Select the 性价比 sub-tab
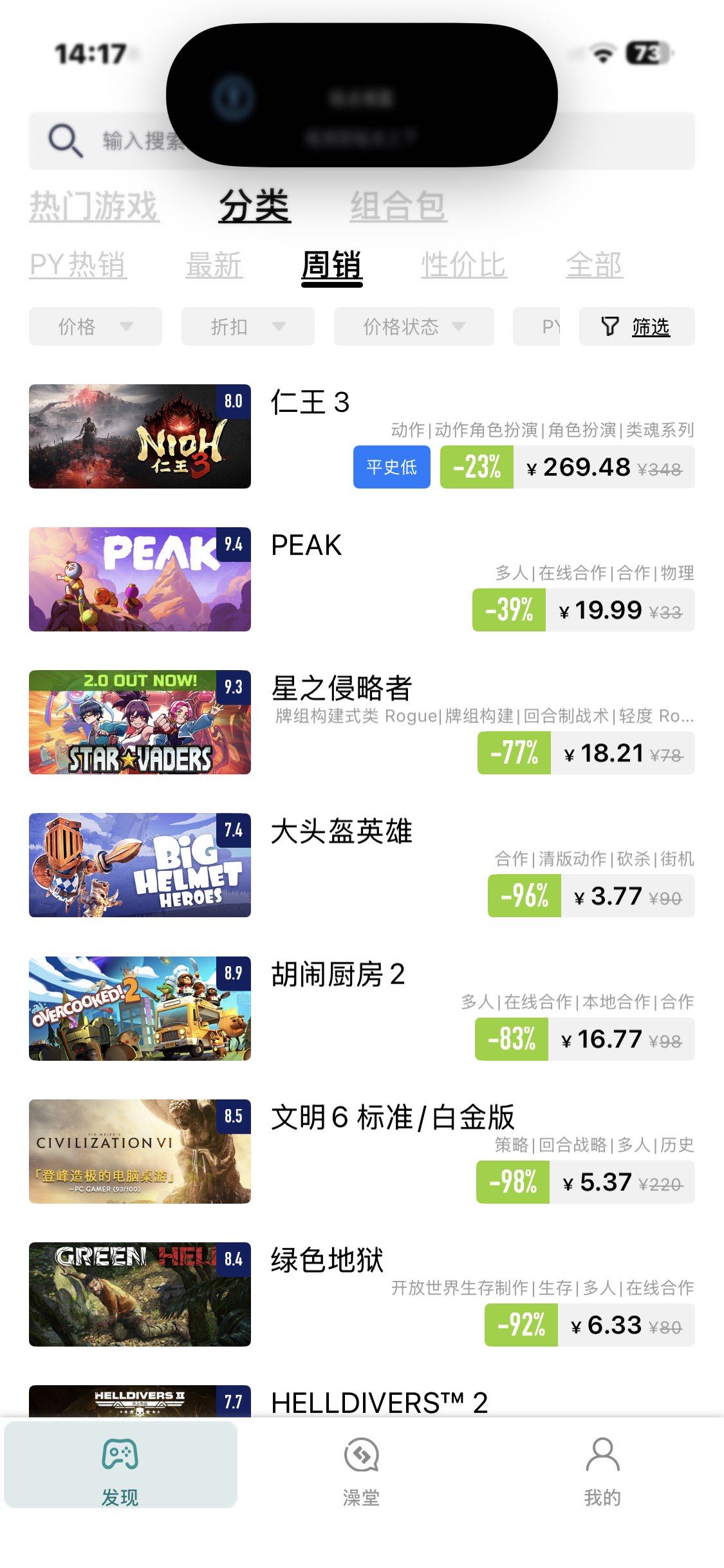 point(464,265)
